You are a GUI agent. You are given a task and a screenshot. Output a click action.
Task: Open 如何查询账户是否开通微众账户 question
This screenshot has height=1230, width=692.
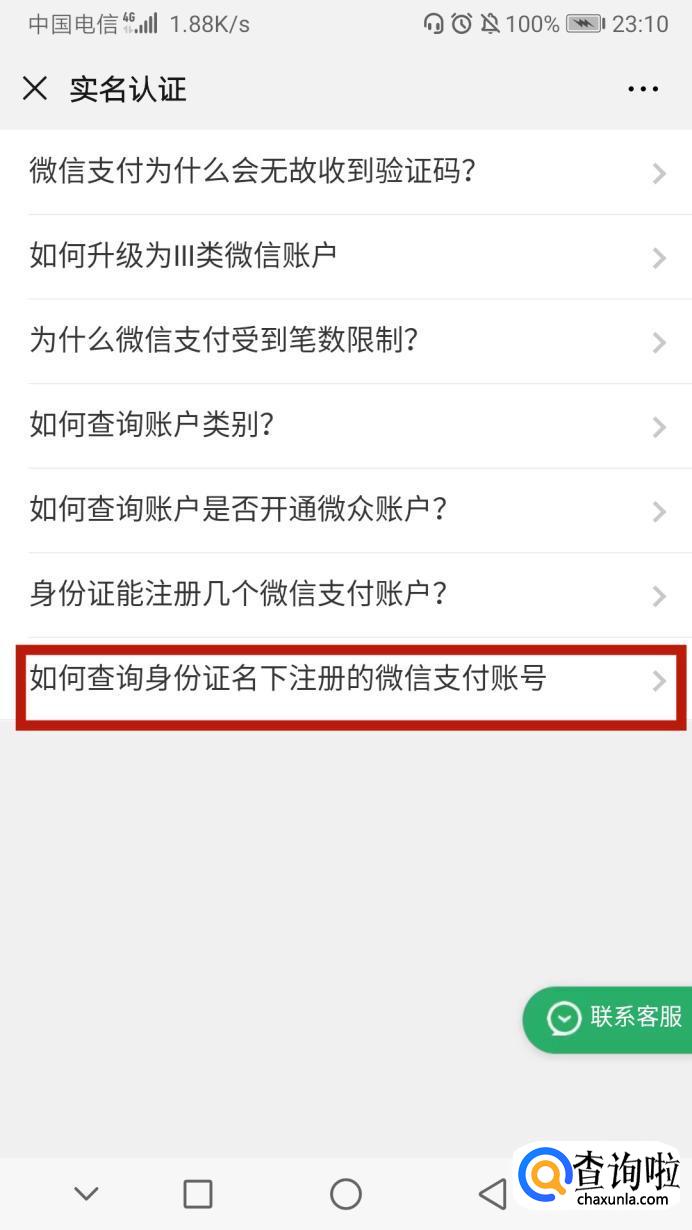click(x=346, y=511)
